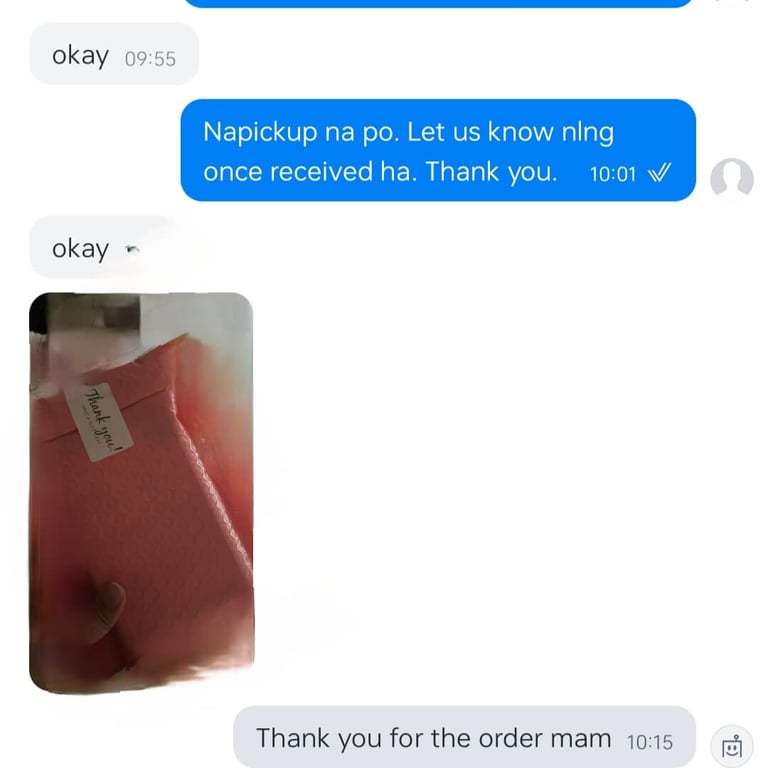The height and width of the screenshot is (768, 768).
Task: Open the pink package photo in chat
Action: coord(142,493)
